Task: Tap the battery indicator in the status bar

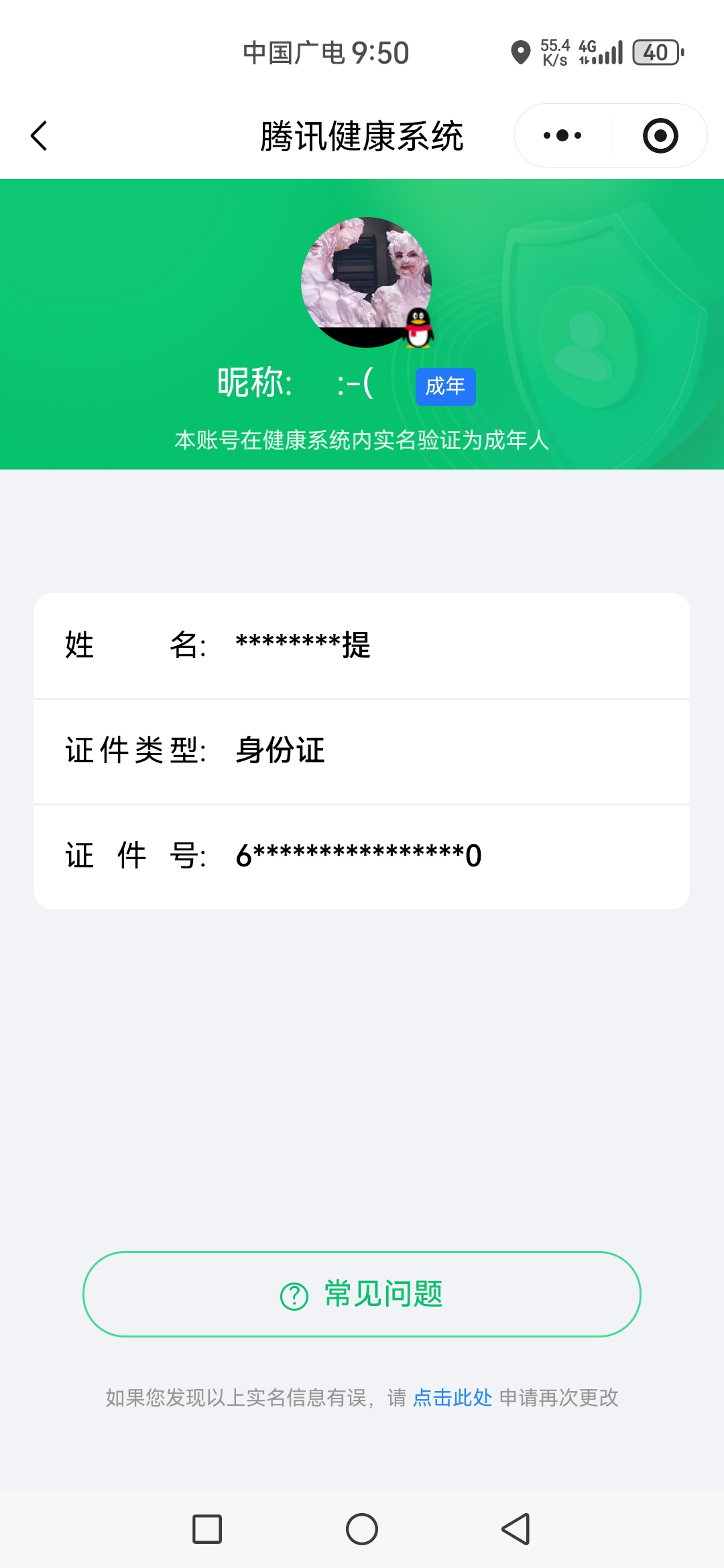Action: [655, 52]
